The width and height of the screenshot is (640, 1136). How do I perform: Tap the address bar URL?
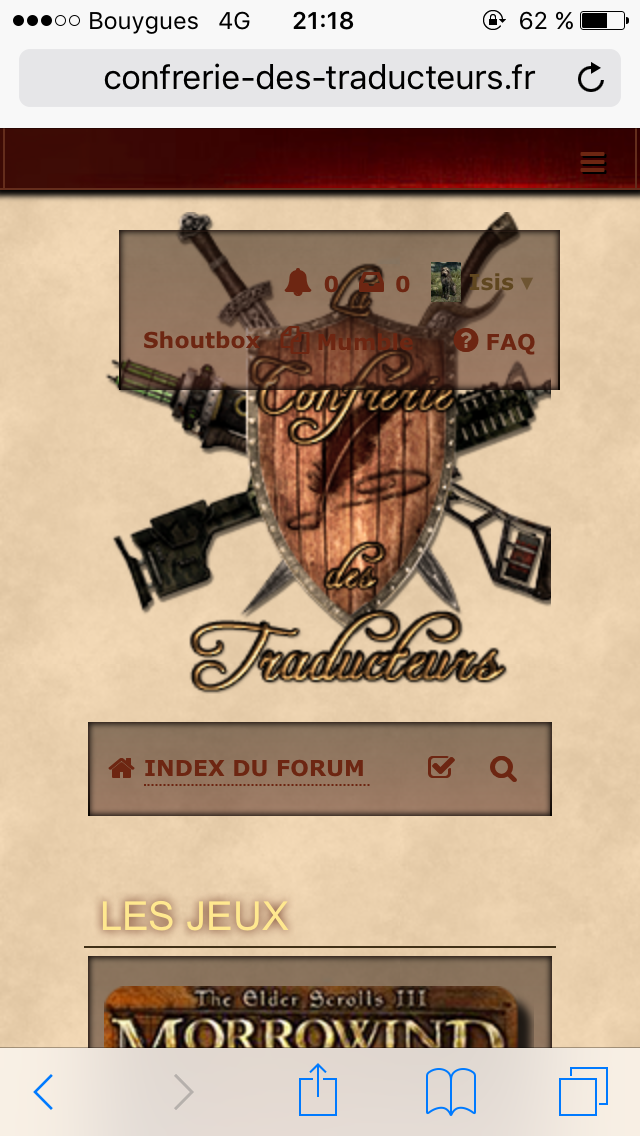(x=318, y=78)
